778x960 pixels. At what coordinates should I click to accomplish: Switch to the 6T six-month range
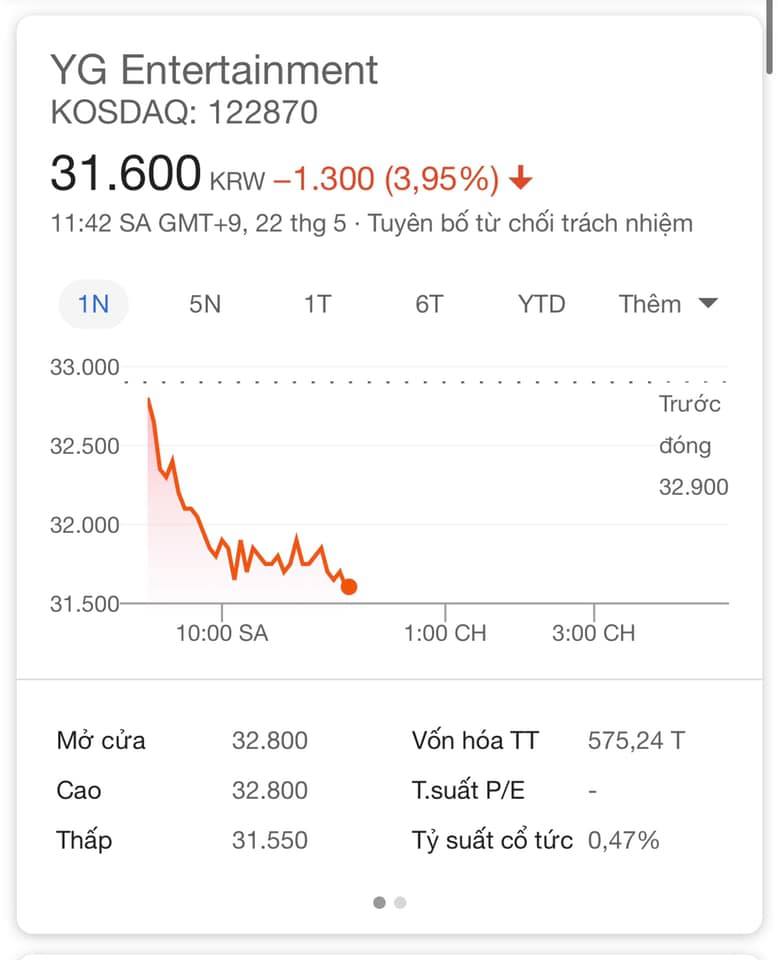click(429, 304)
